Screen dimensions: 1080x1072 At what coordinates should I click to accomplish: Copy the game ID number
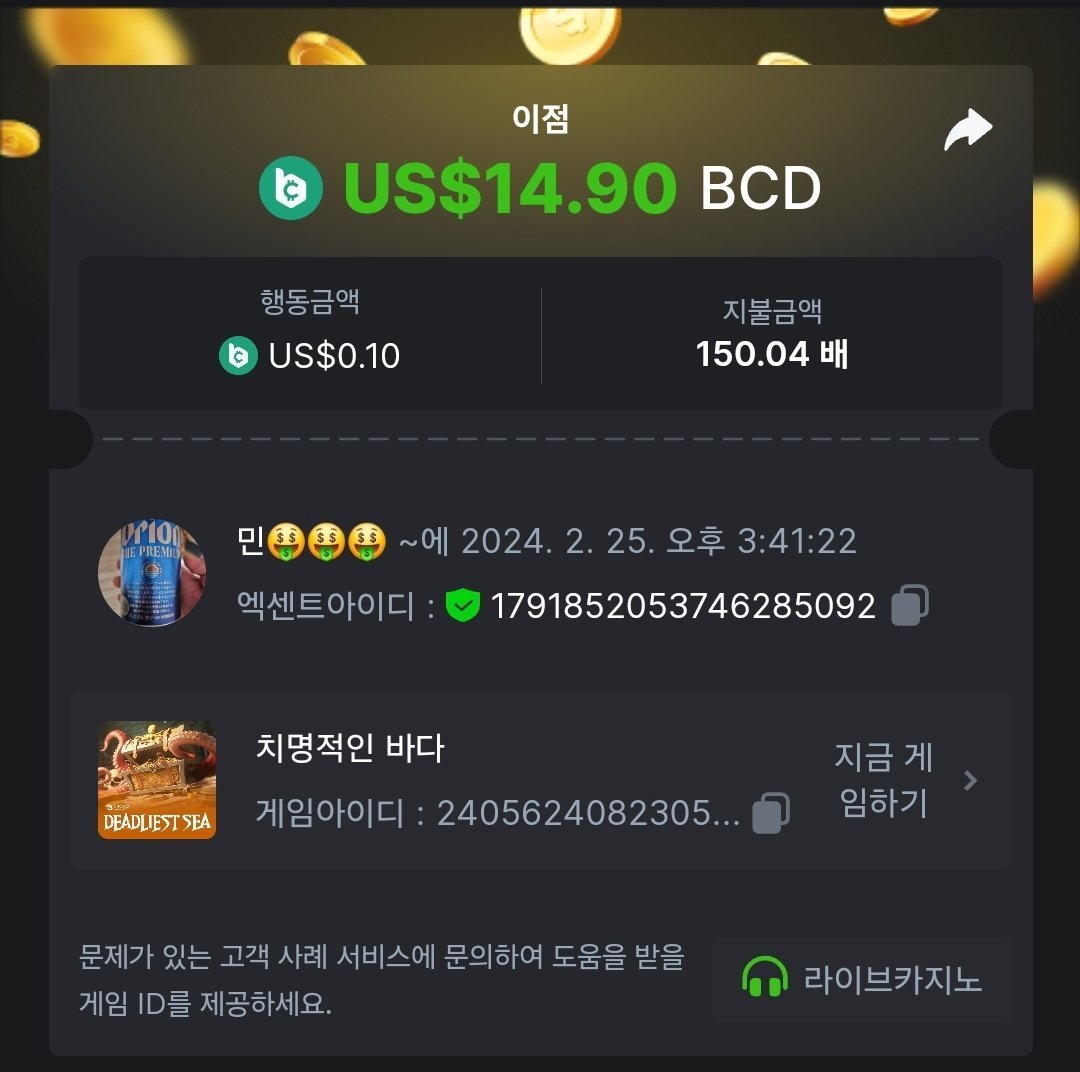770,812
